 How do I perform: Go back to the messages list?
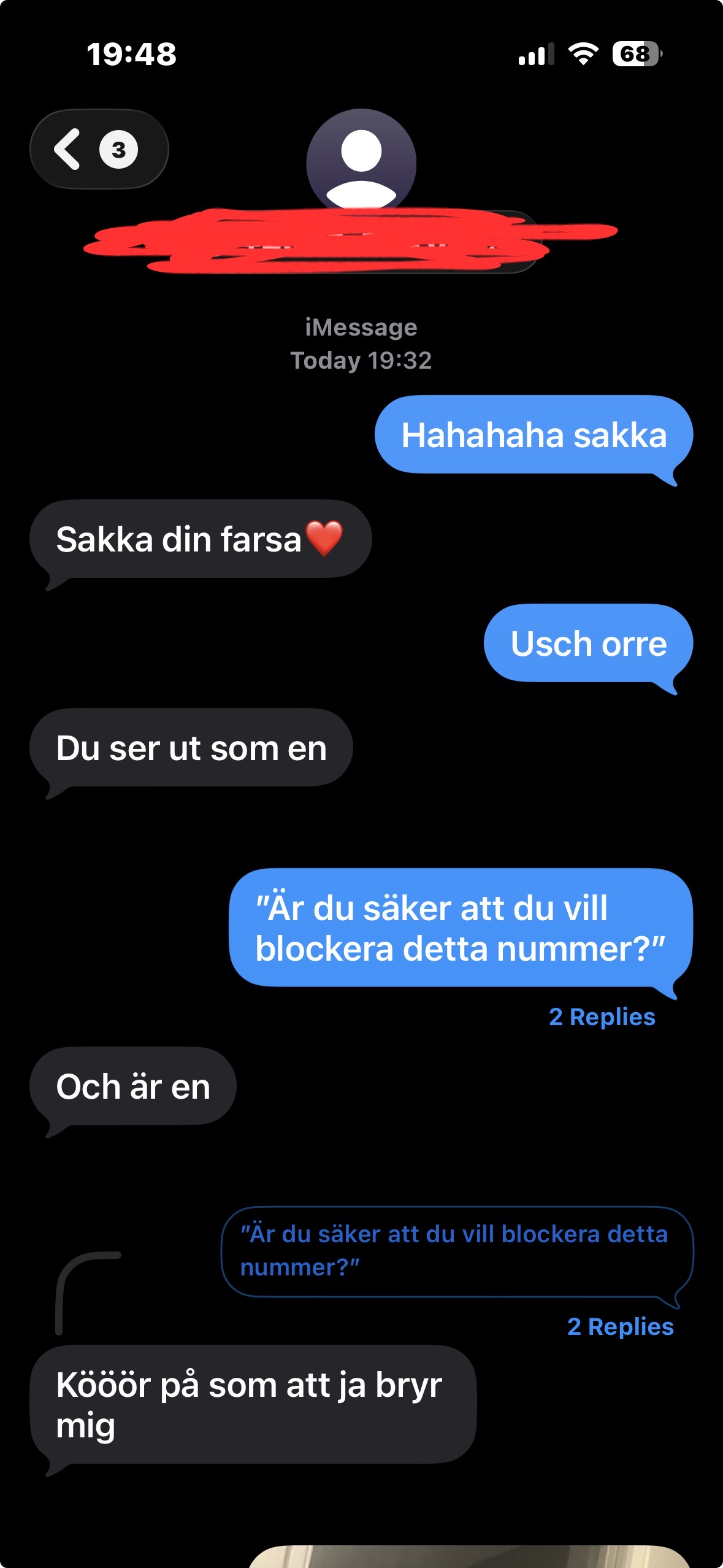click(x=98, y=149)
